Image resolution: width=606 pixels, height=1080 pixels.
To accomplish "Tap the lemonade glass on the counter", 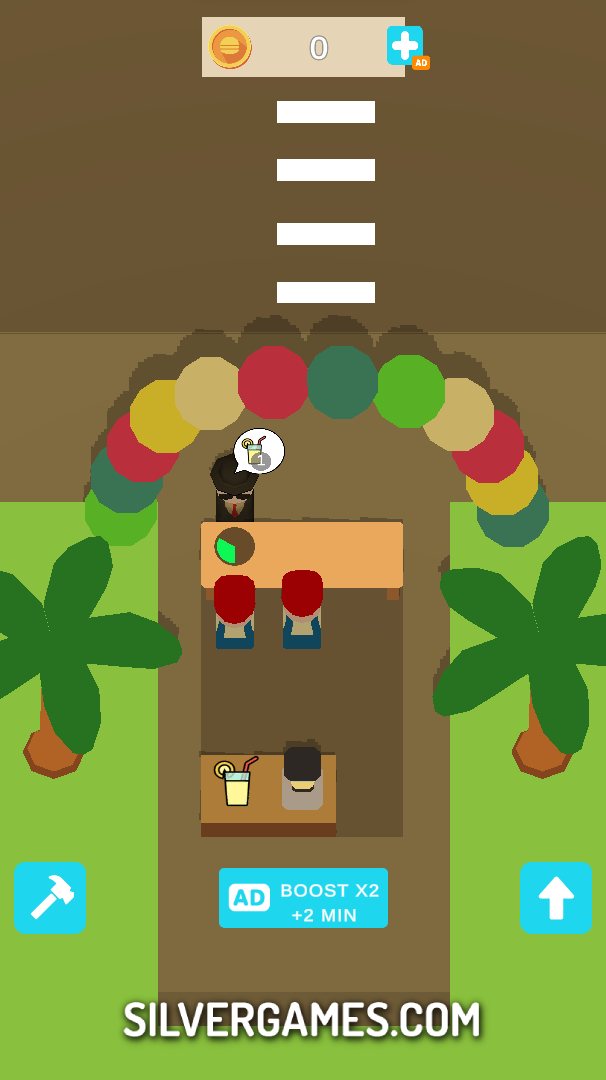I will (236, 782).
